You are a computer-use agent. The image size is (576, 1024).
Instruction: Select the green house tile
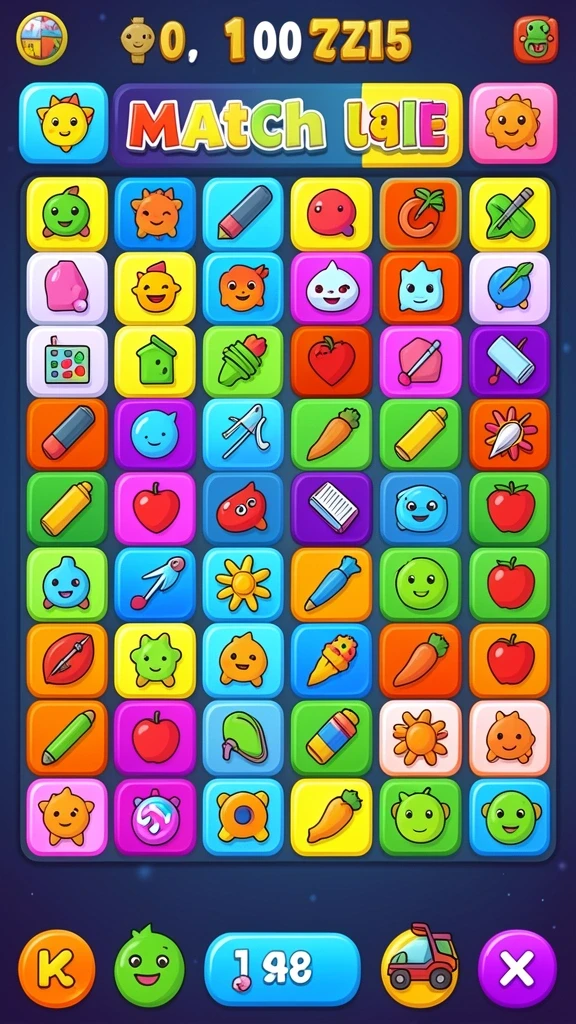155,361
